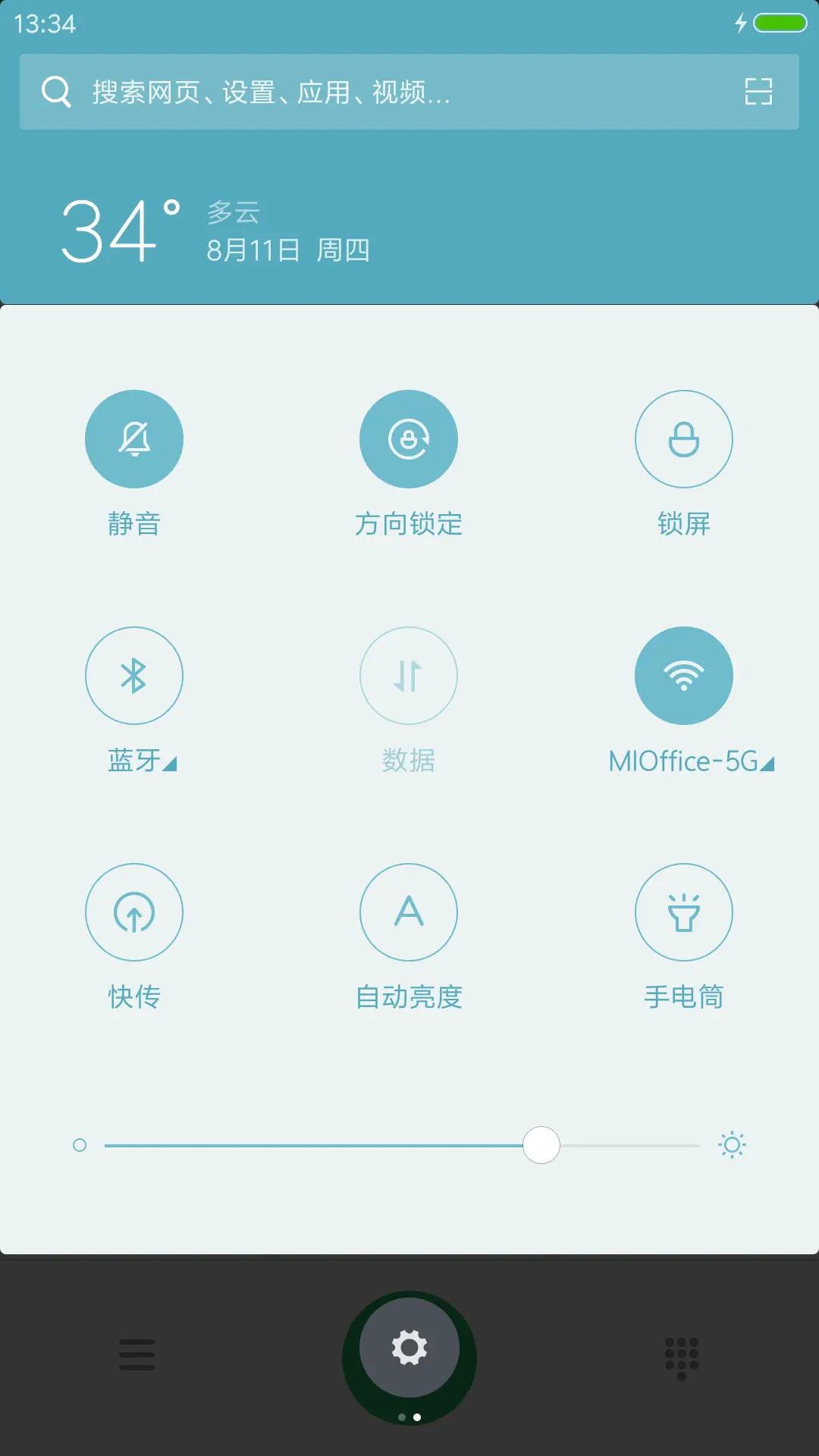Enable screen lock 锁屏 toggle
The height and width of the screenshot is (1456, 819).
coord(684,438)
